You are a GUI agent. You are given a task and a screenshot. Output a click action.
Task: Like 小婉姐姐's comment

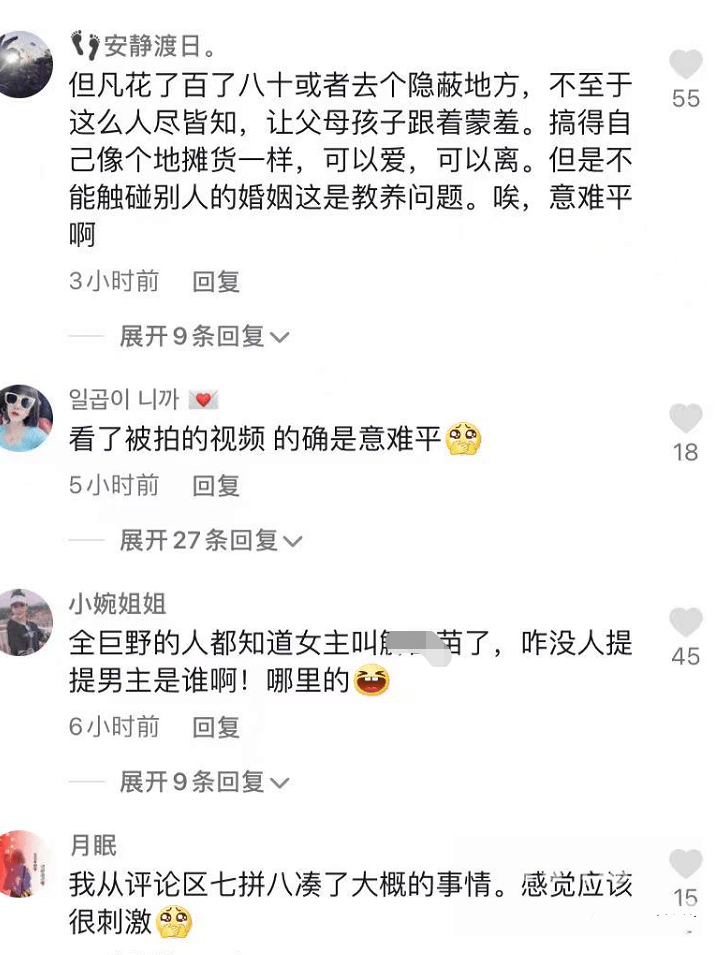(x=685, y=622)
